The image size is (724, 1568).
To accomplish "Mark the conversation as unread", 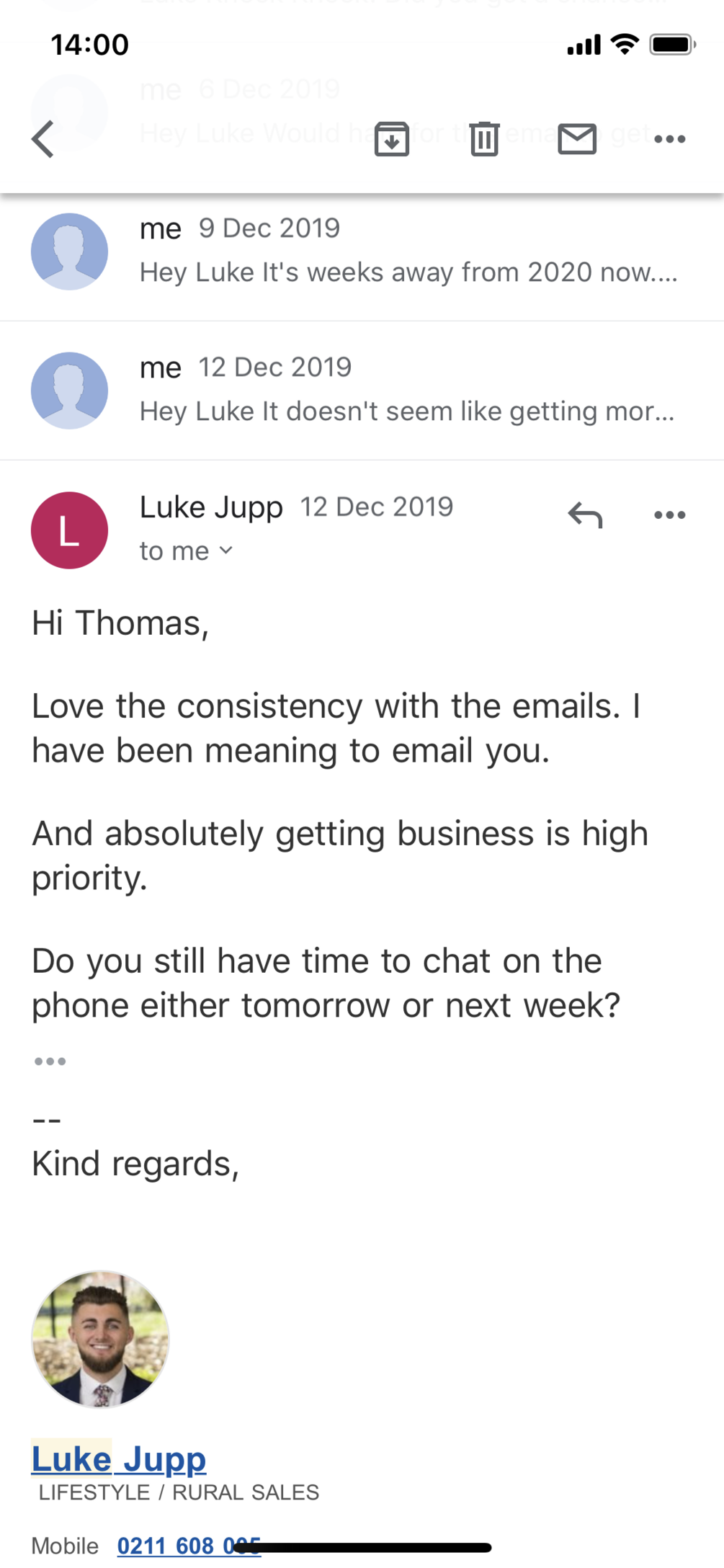I will pyautogui.click(x=577, y=139).
